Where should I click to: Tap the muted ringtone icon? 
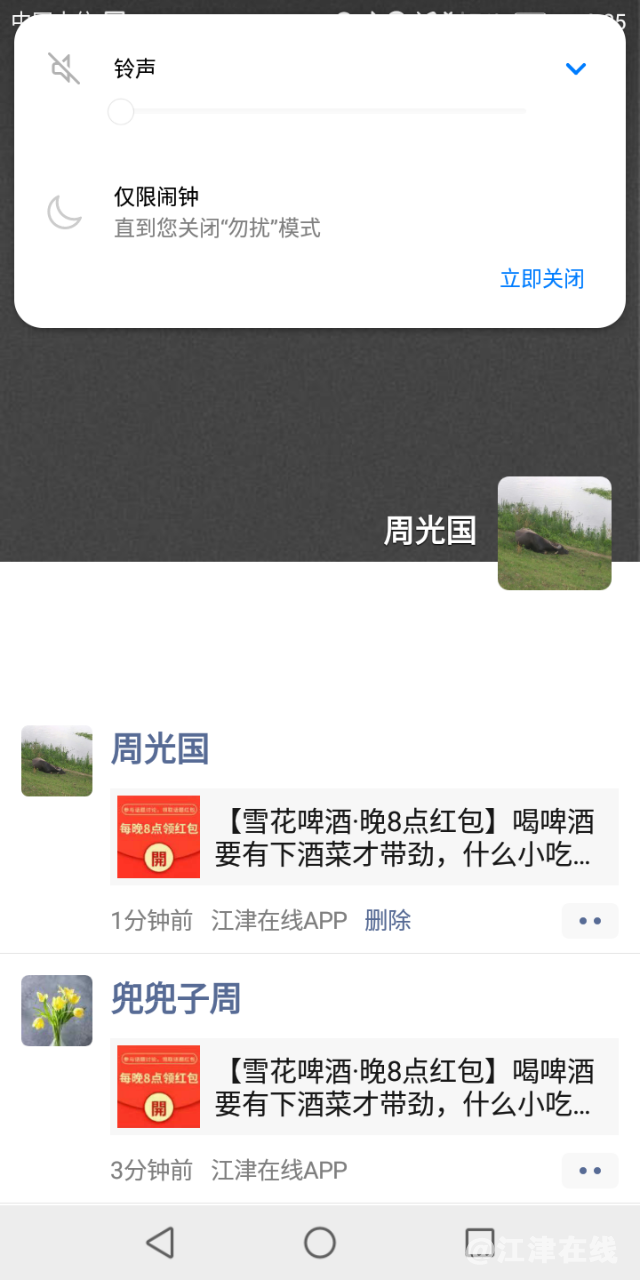pyautogui.click(x=64, y=69)
